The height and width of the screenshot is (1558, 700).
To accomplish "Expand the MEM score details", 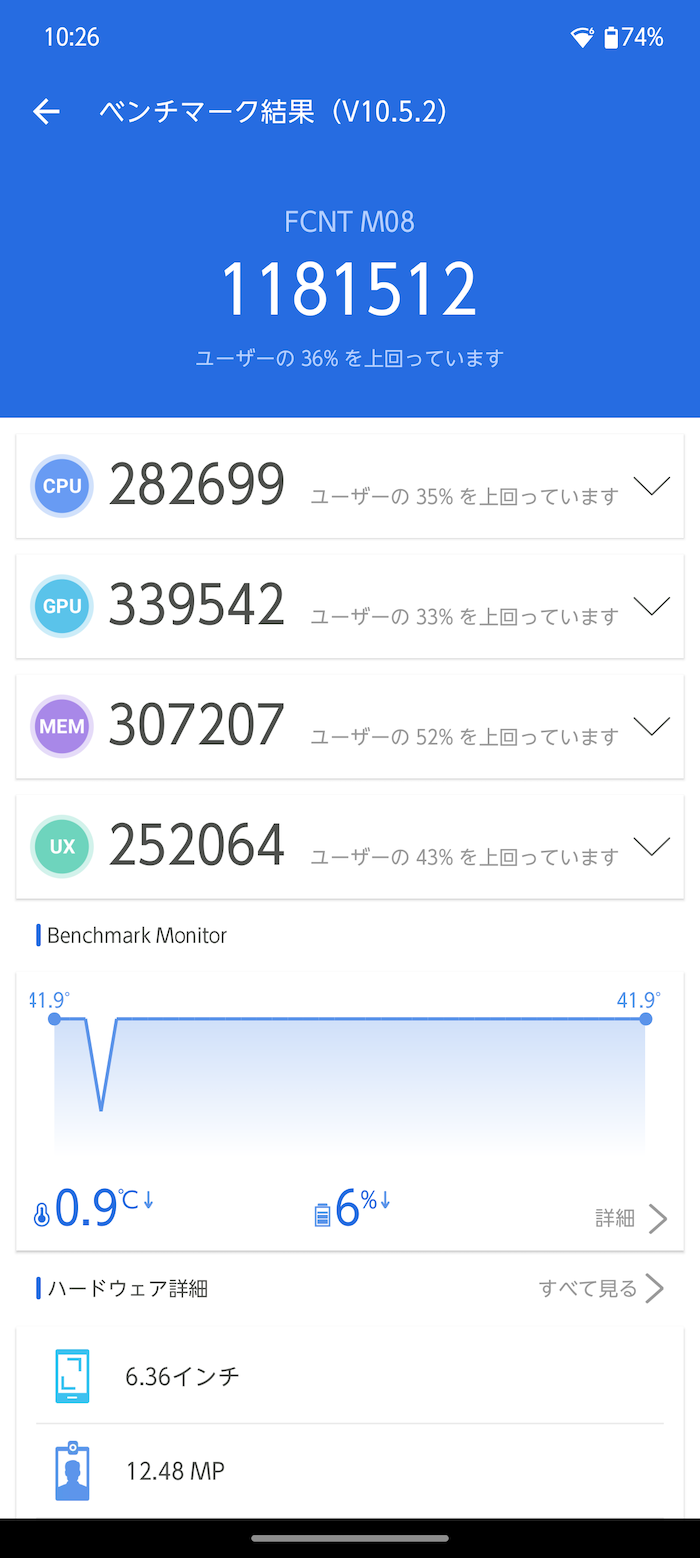I will pos(652,727).
